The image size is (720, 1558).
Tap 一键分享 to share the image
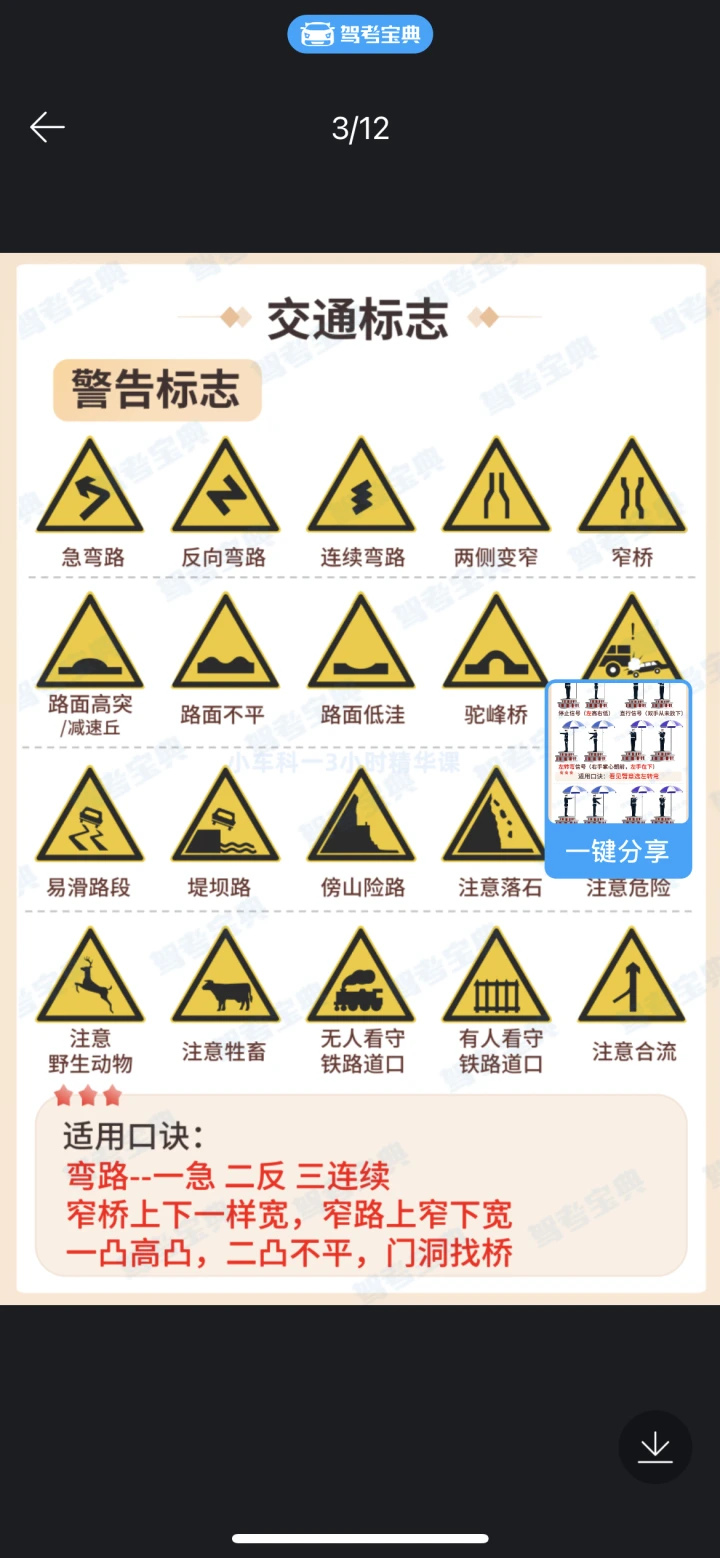[x=618, y=852]
